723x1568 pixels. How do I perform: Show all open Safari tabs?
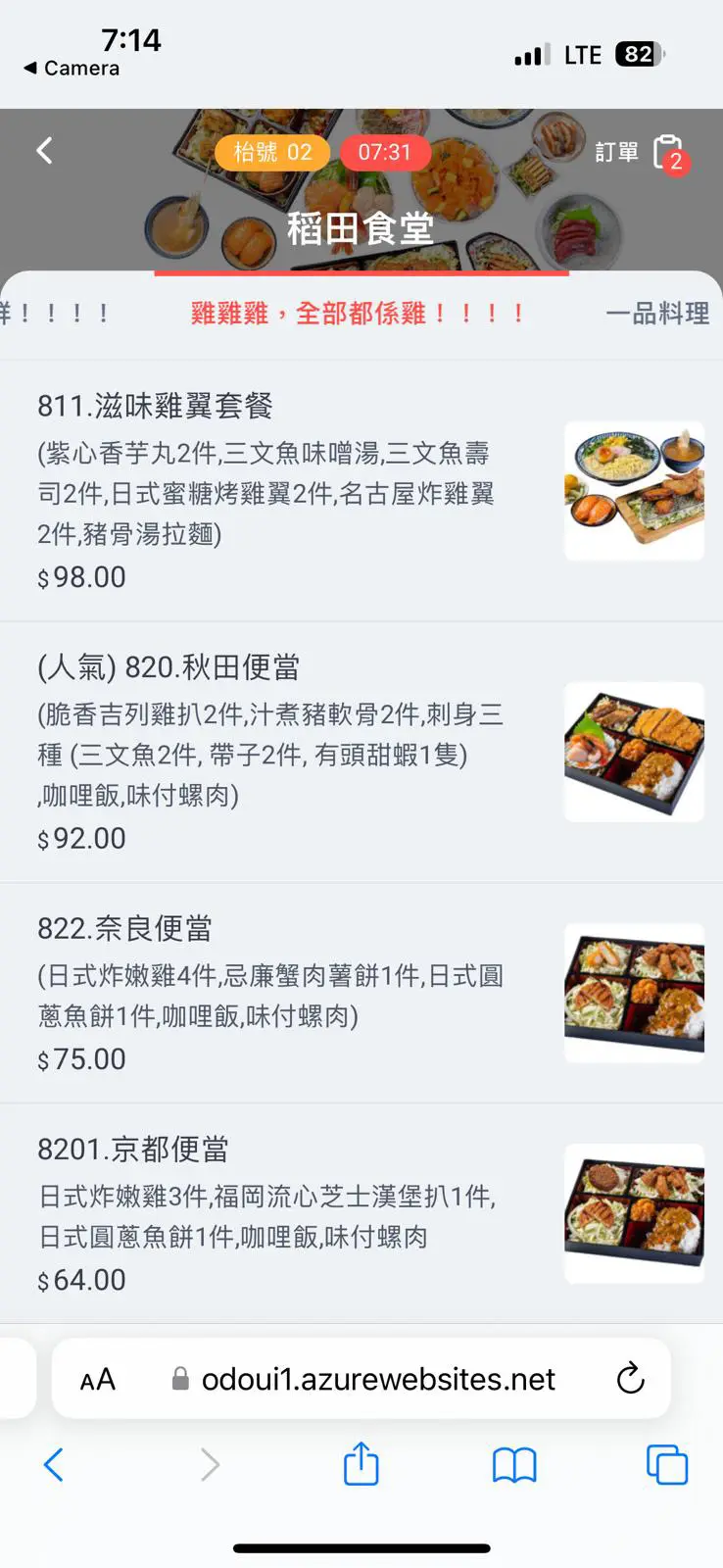pyautogui.click(x=667, y=1466)
